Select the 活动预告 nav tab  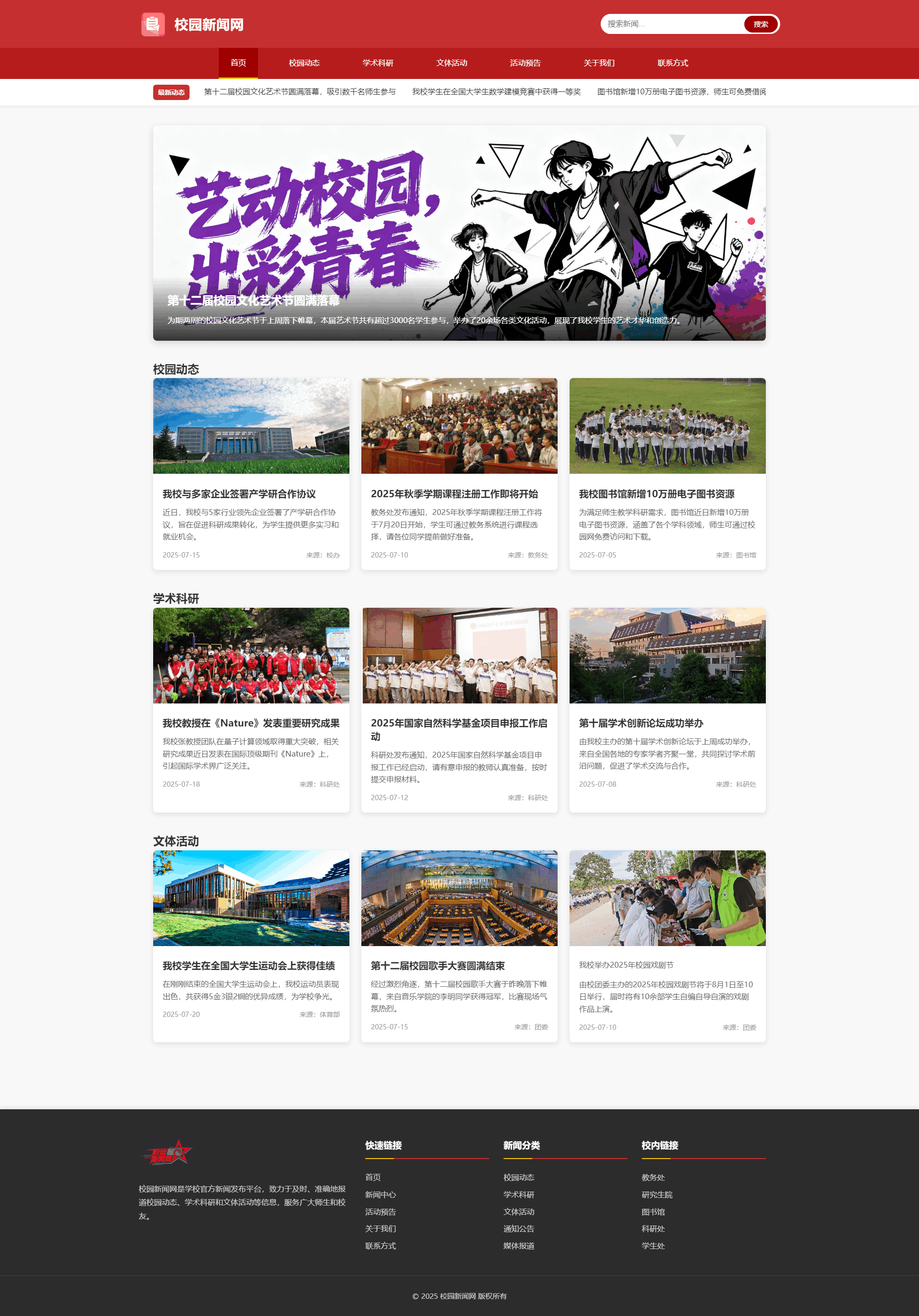pyautogui.click(x=525, y=63)
